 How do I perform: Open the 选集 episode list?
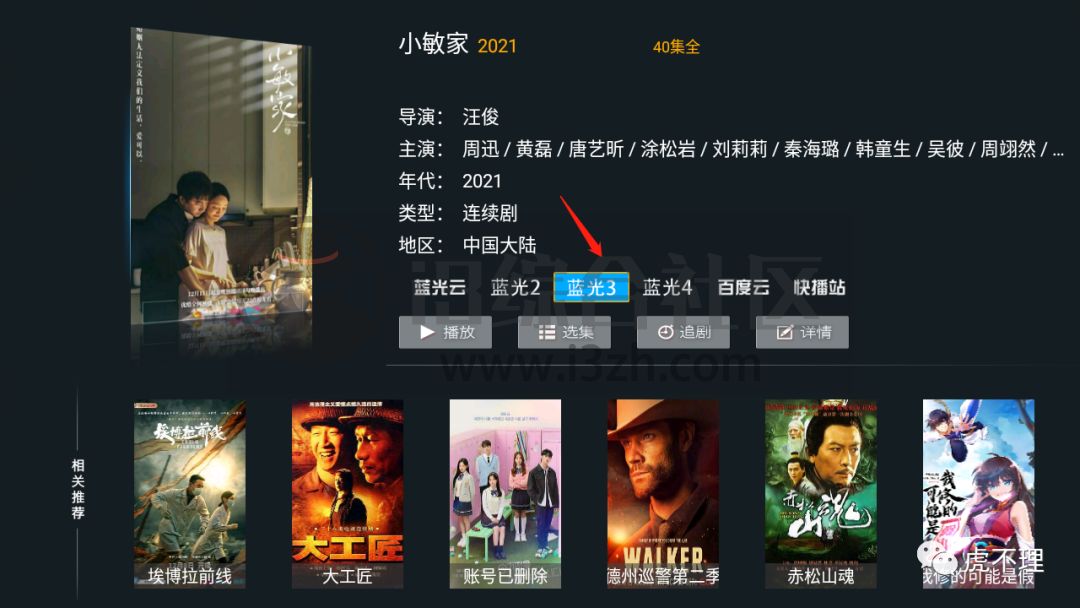click(564, 332)
